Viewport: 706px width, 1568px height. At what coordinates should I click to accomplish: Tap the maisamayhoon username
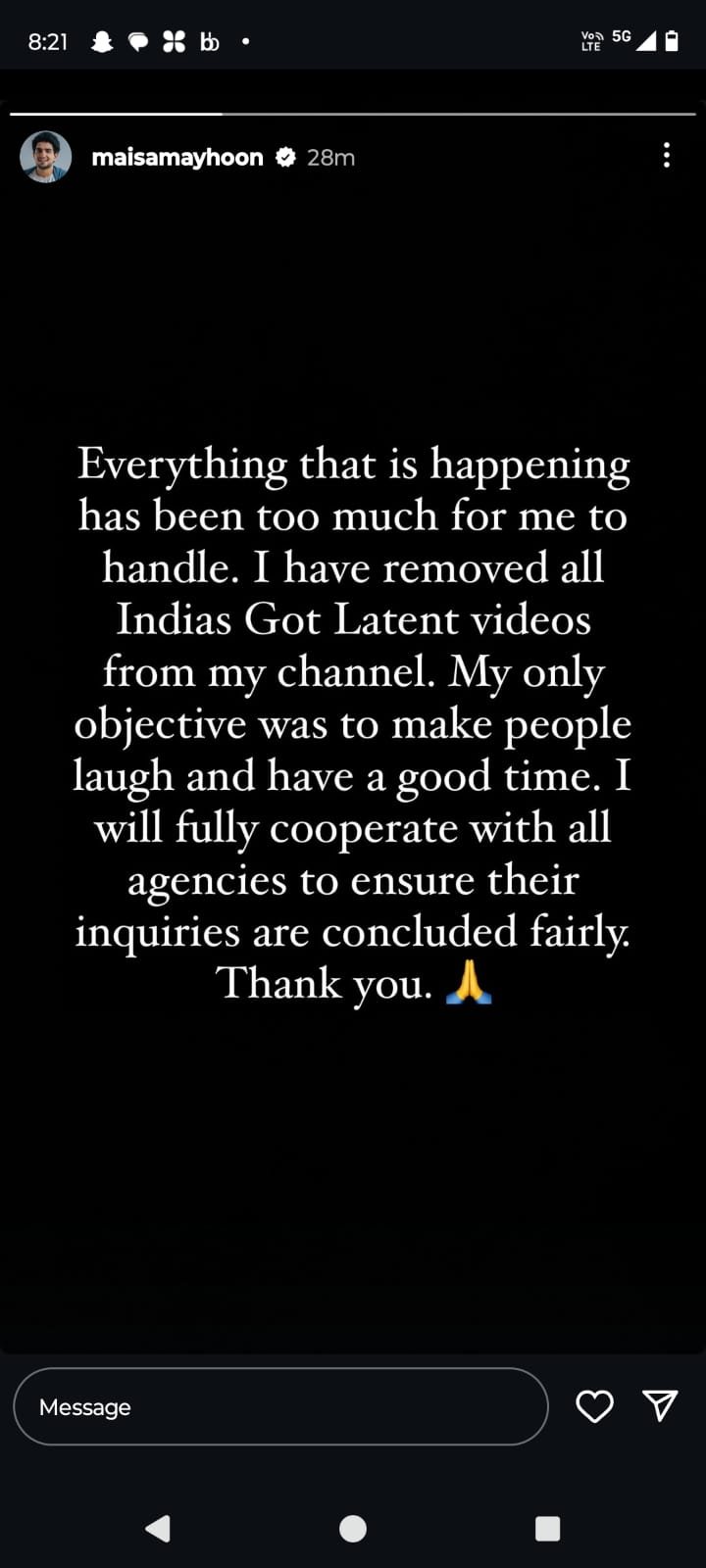[177, 157]
